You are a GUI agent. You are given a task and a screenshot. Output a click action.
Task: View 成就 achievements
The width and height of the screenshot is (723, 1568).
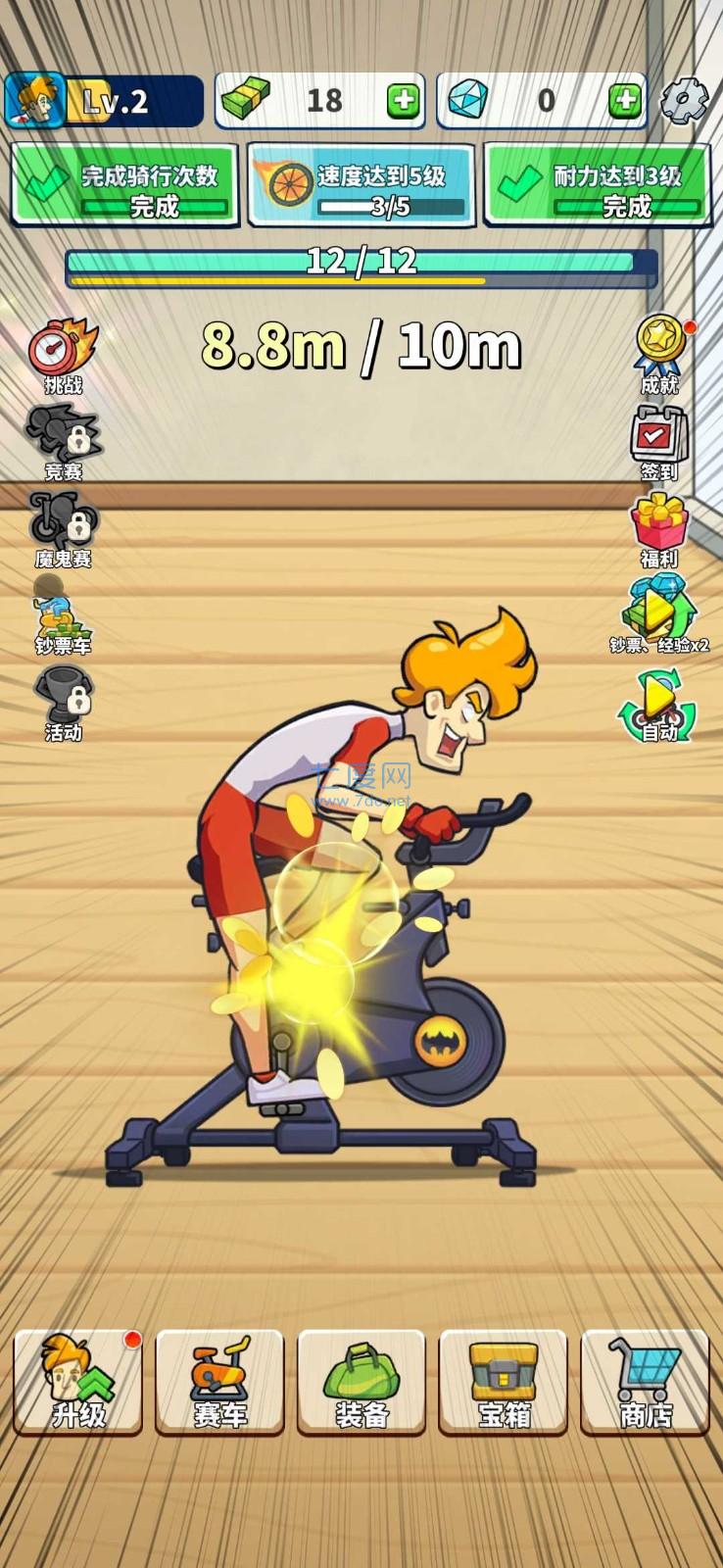coord(659,353)
